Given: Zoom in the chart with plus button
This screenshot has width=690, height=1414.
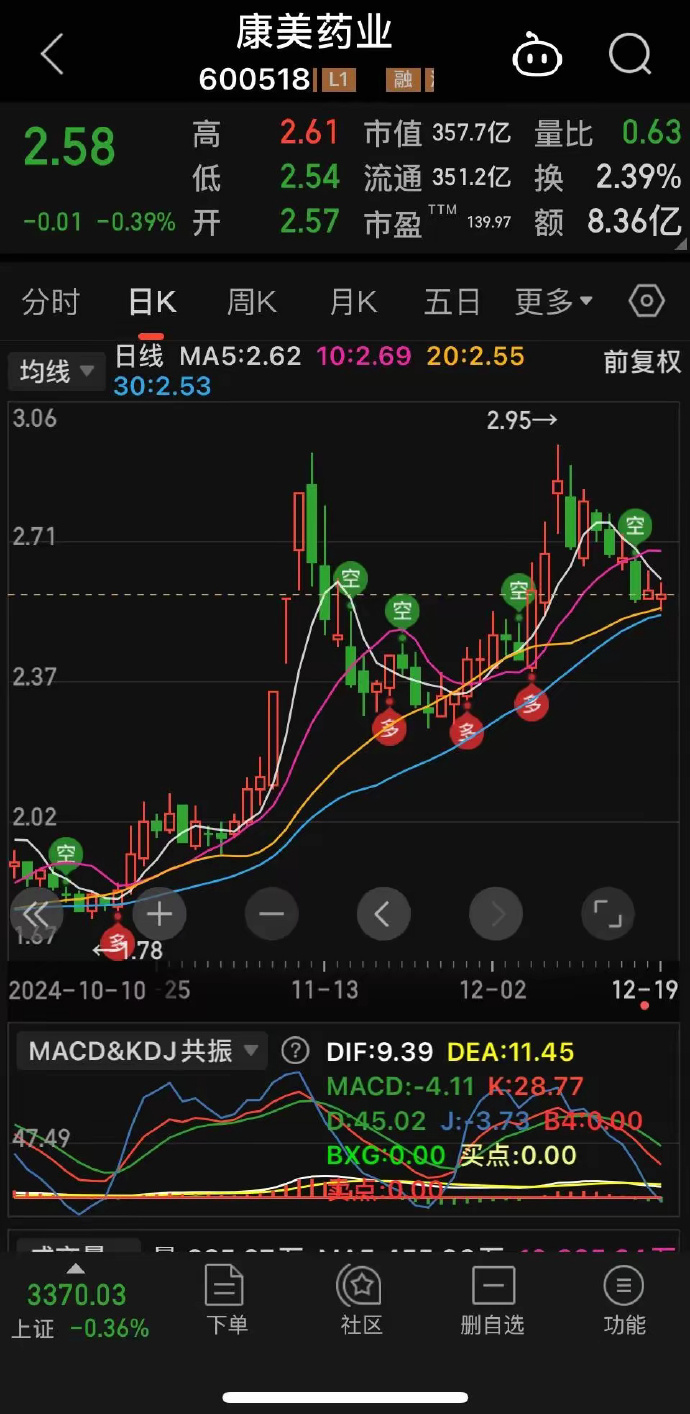Looking at the screenshot, I should click(160, 913).
